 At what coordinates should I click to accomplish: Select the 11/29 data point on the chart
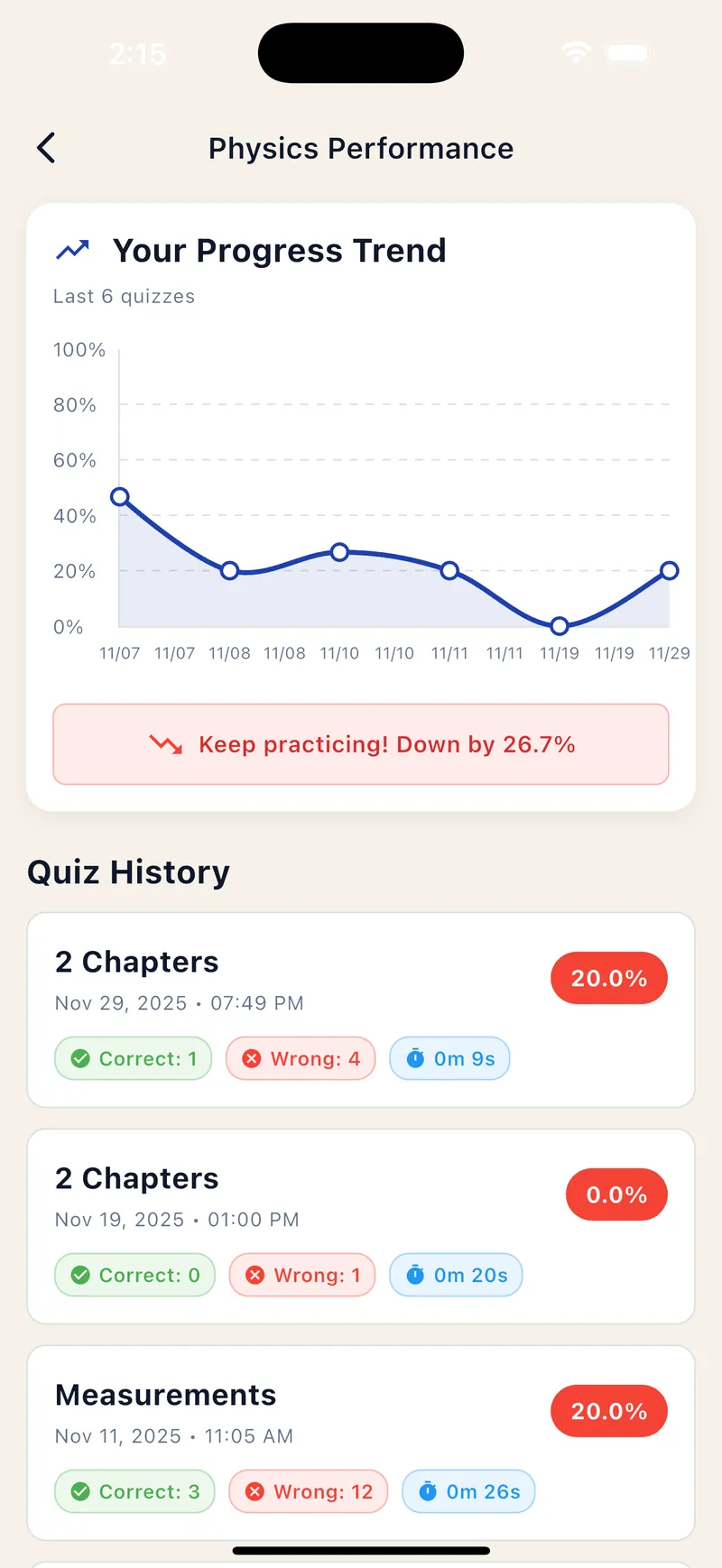tap(669, 570)
